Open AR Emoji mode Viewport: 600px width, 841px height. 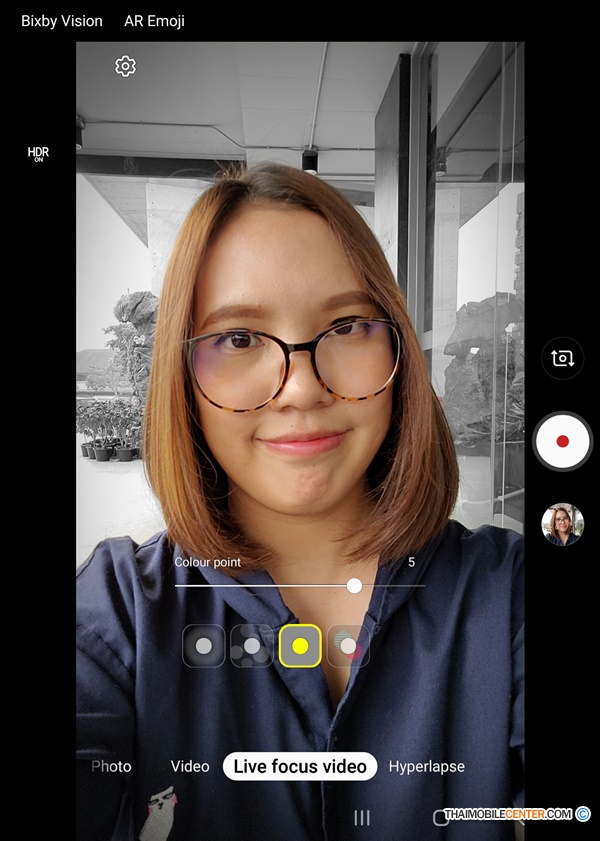pos(154,21)
